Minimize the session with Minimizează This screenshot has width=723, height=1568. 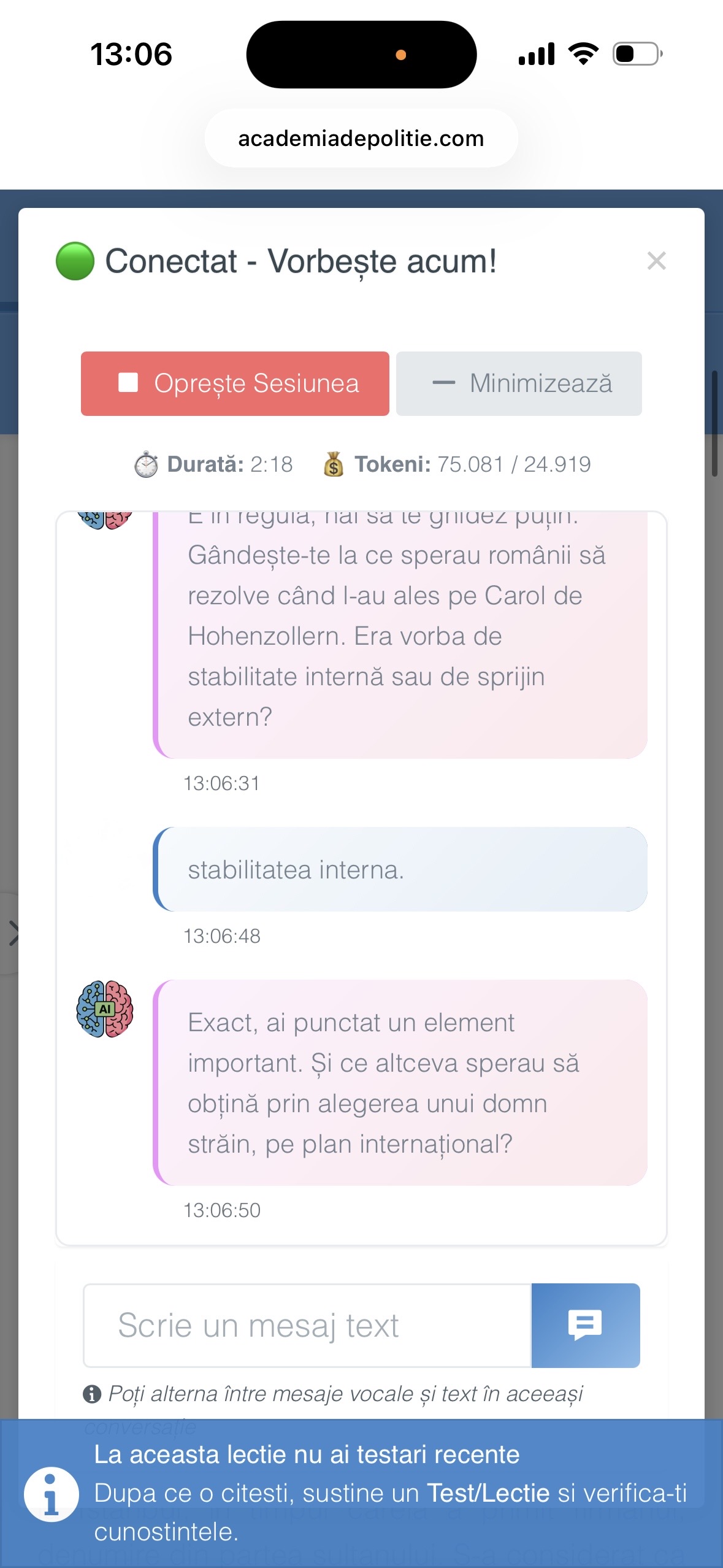519,383
